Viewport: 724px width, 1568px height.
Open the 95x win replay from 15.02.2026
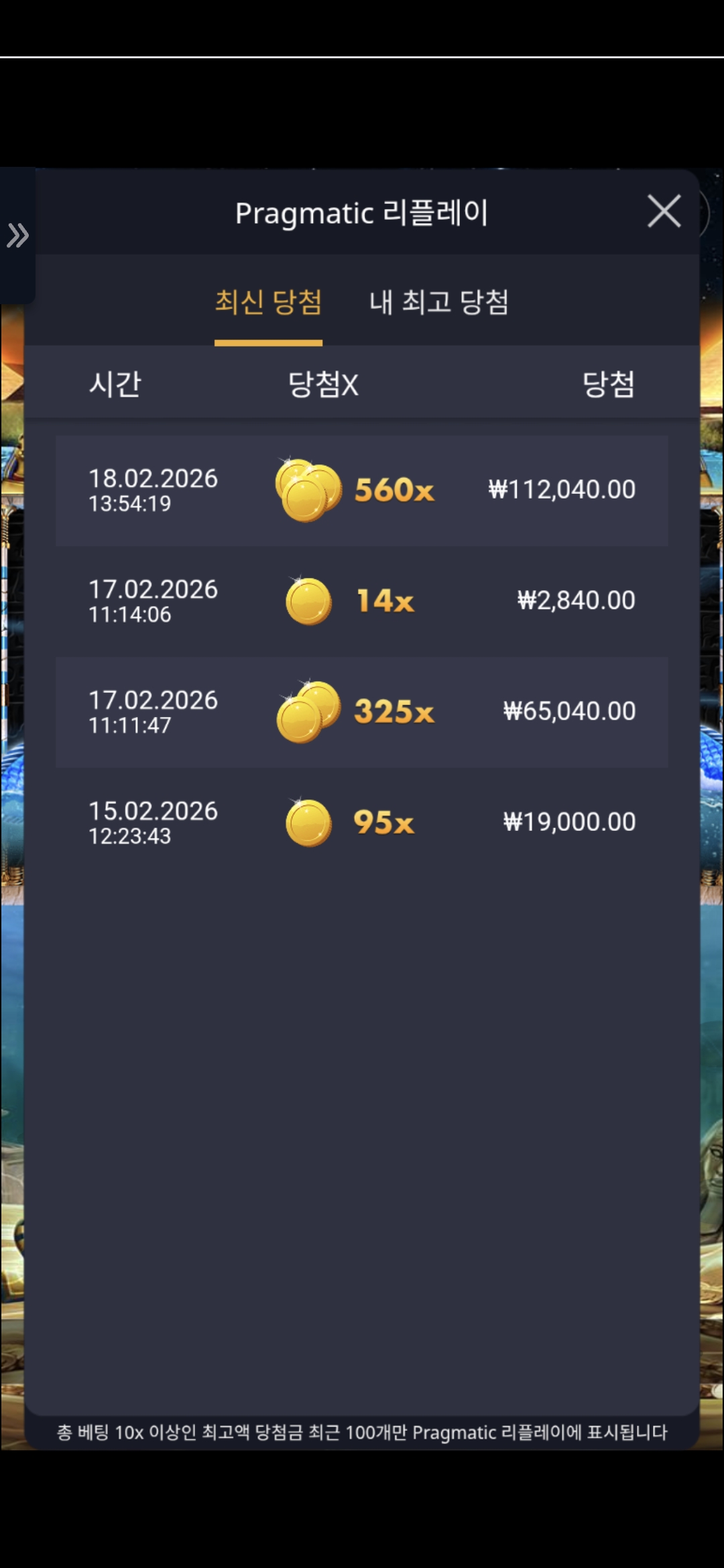pyautogui.click(x=362, y=823)
